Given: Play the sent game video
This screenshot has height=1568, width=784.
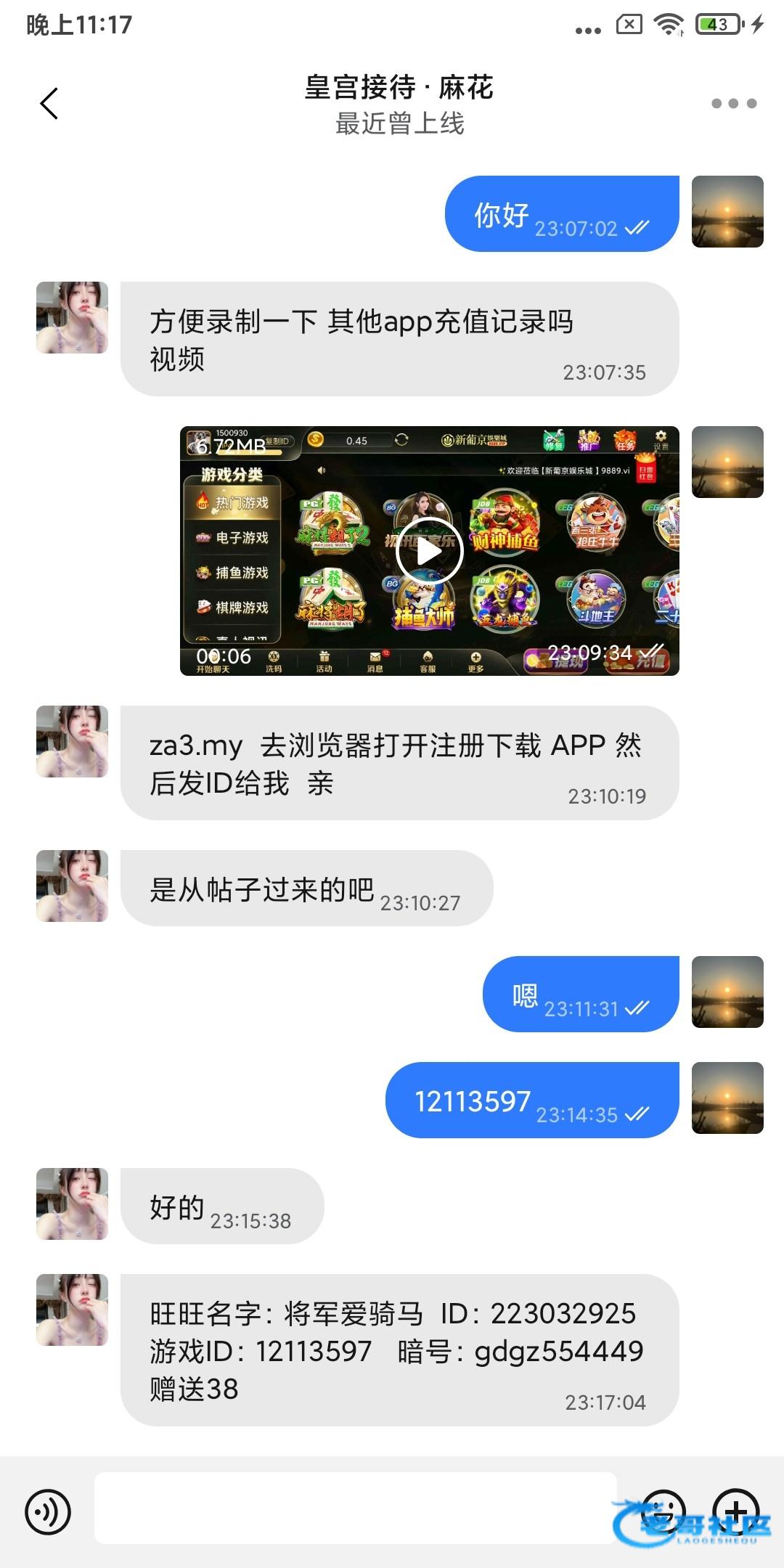Looking at the screenshot, I should [429, 551].
